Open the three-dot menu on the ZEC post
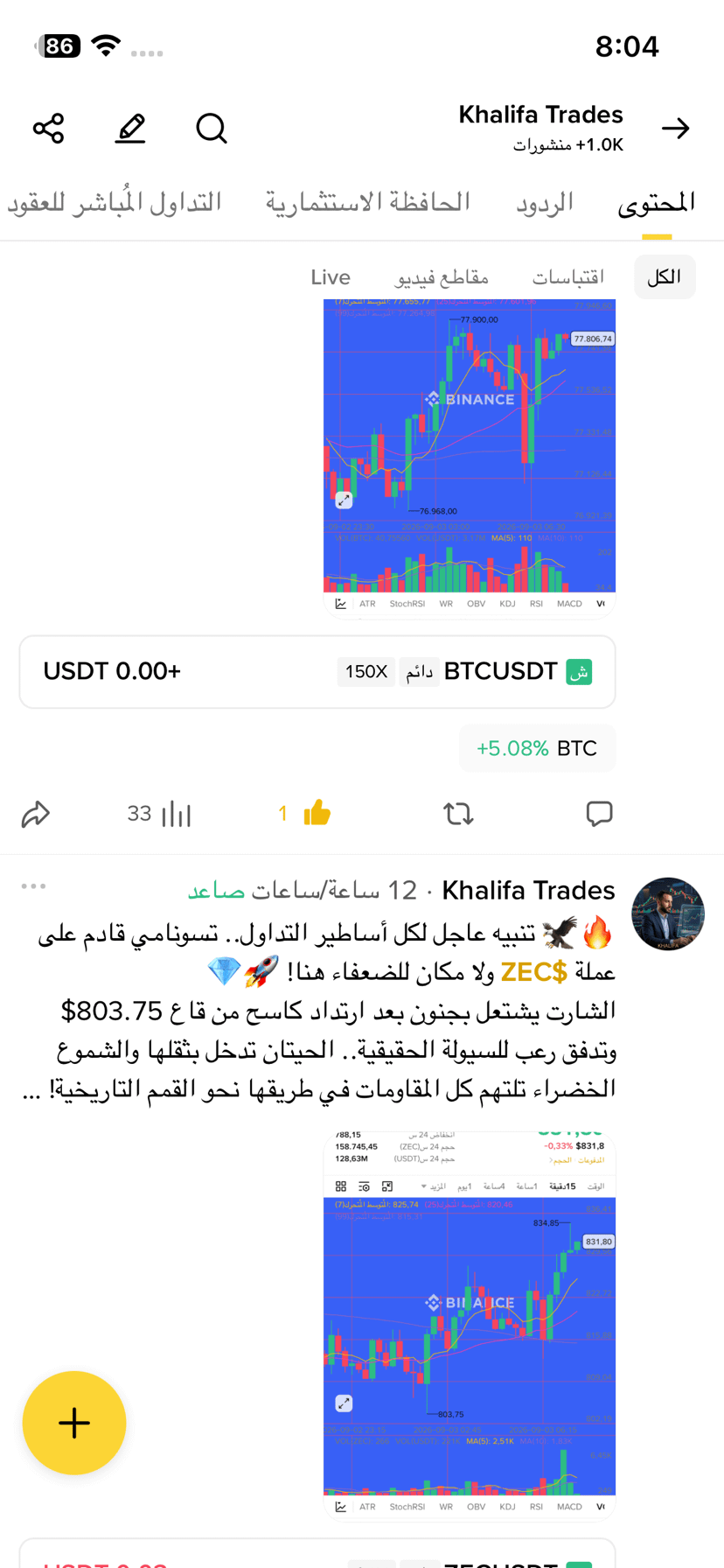This screenshot has height=1568, width=724. [33, 886]
